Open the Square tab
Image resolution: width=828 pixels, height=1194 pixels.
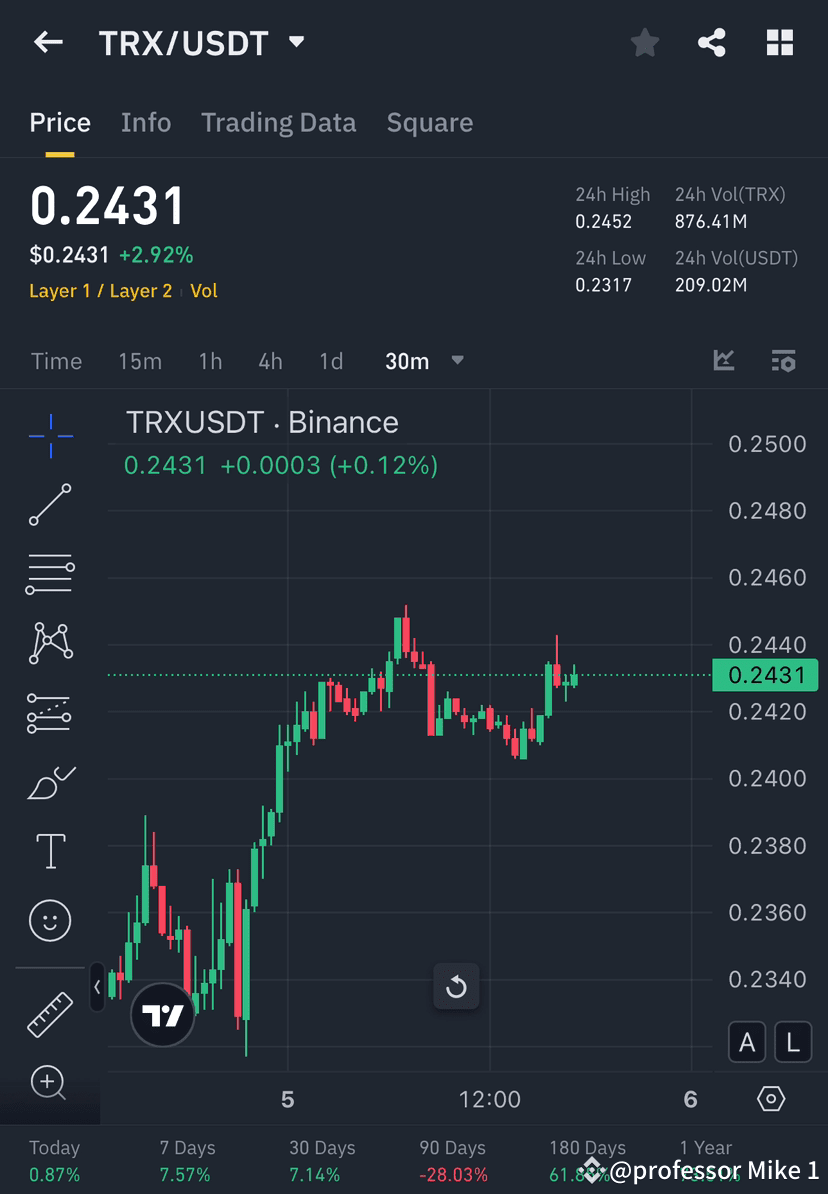tap(429, 122)
